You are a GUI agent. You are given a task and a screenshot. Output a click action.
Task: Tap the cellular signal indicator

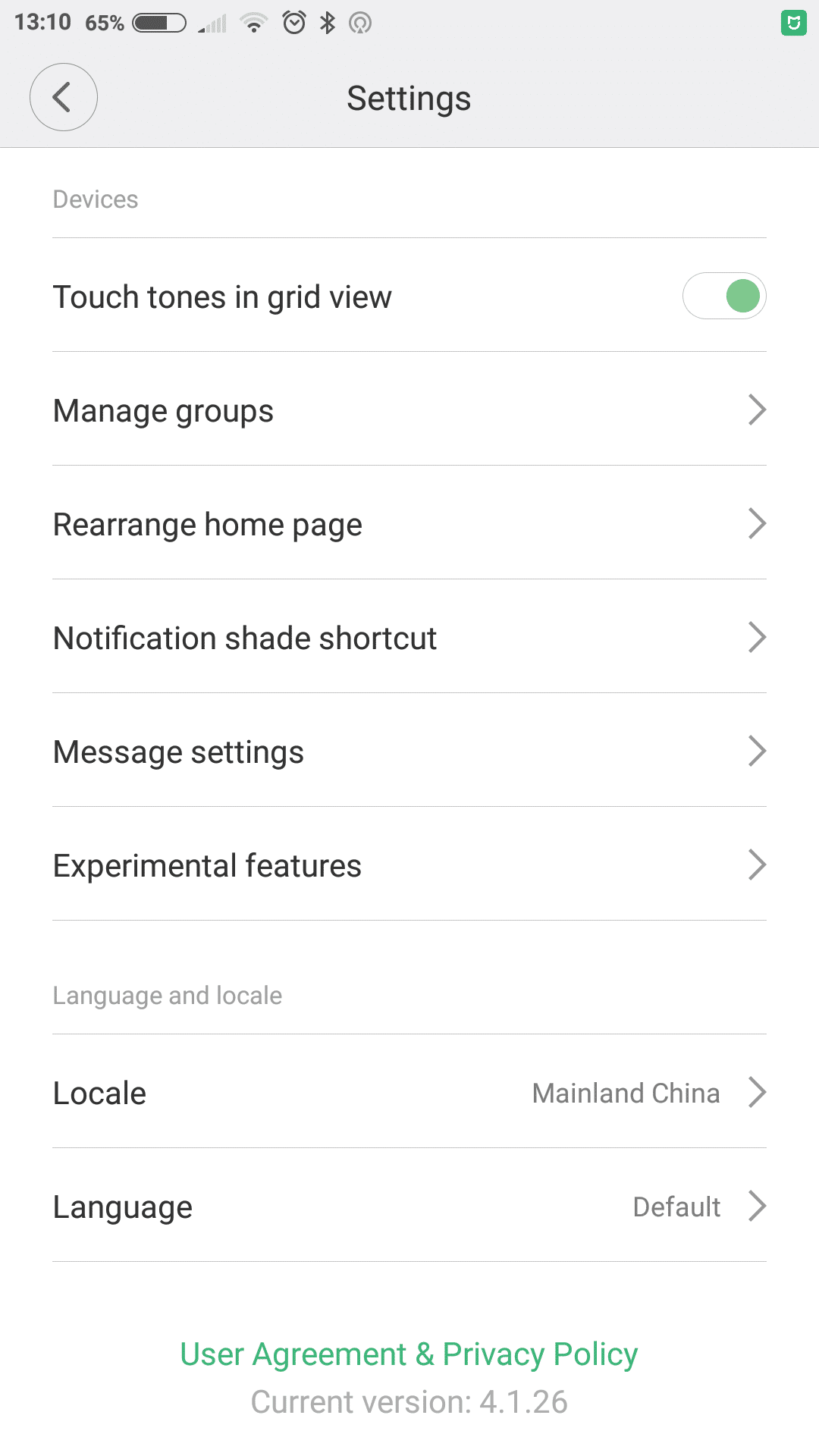tap(210, 23)
